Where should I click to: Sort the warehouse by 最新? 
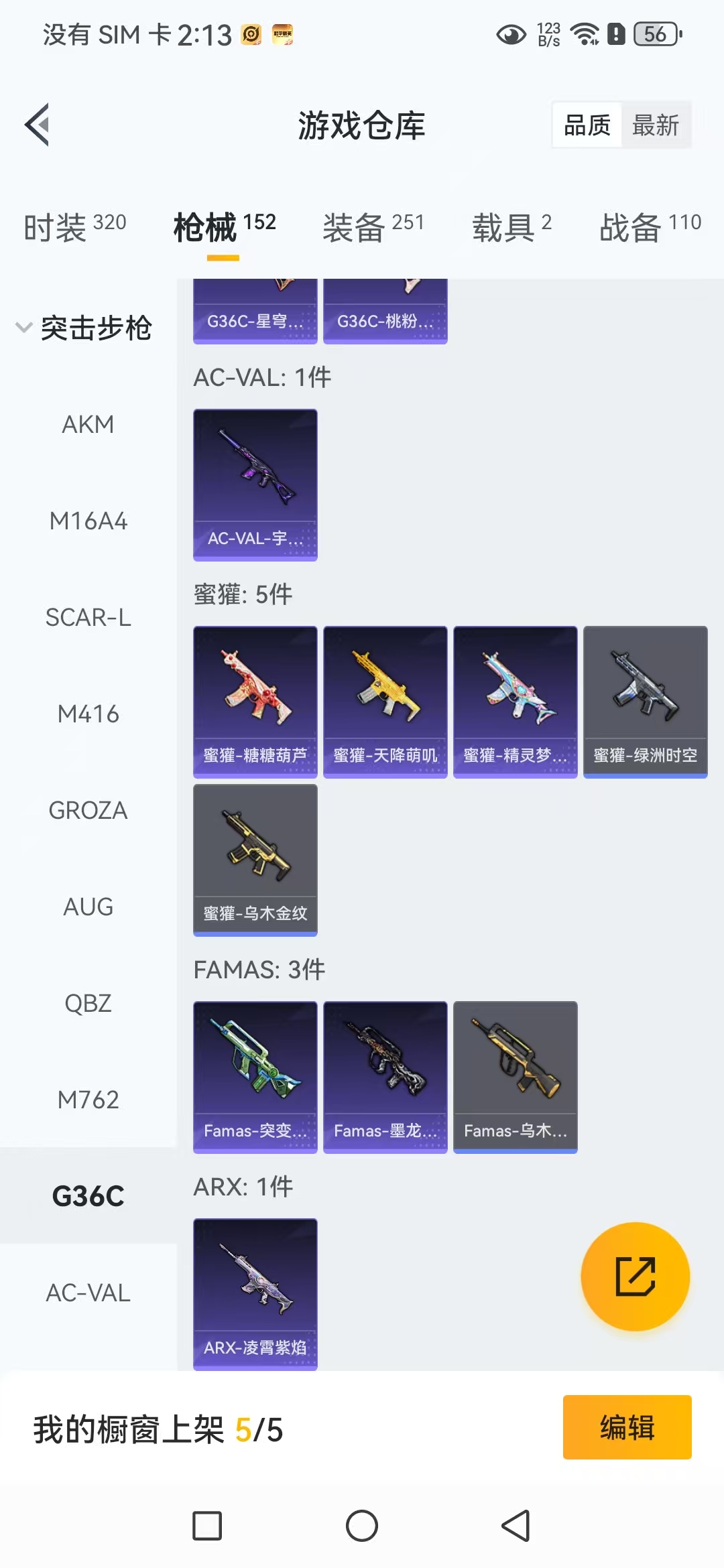656,125
